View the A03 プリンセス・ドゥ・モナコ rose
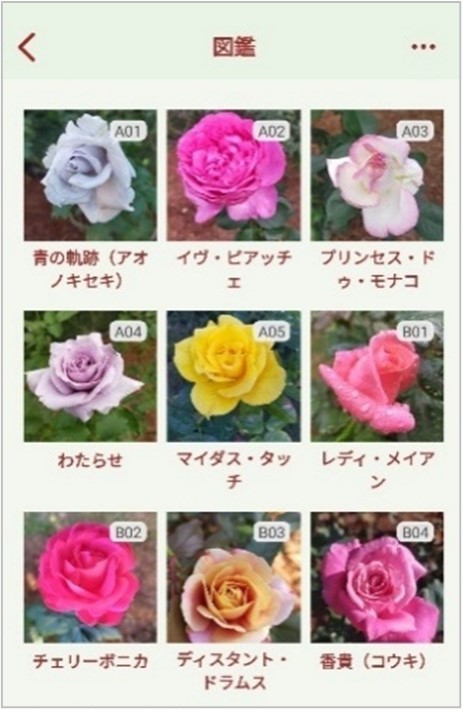Image resolution: width=462 pixels, height=709 pixels. (377, 175)
